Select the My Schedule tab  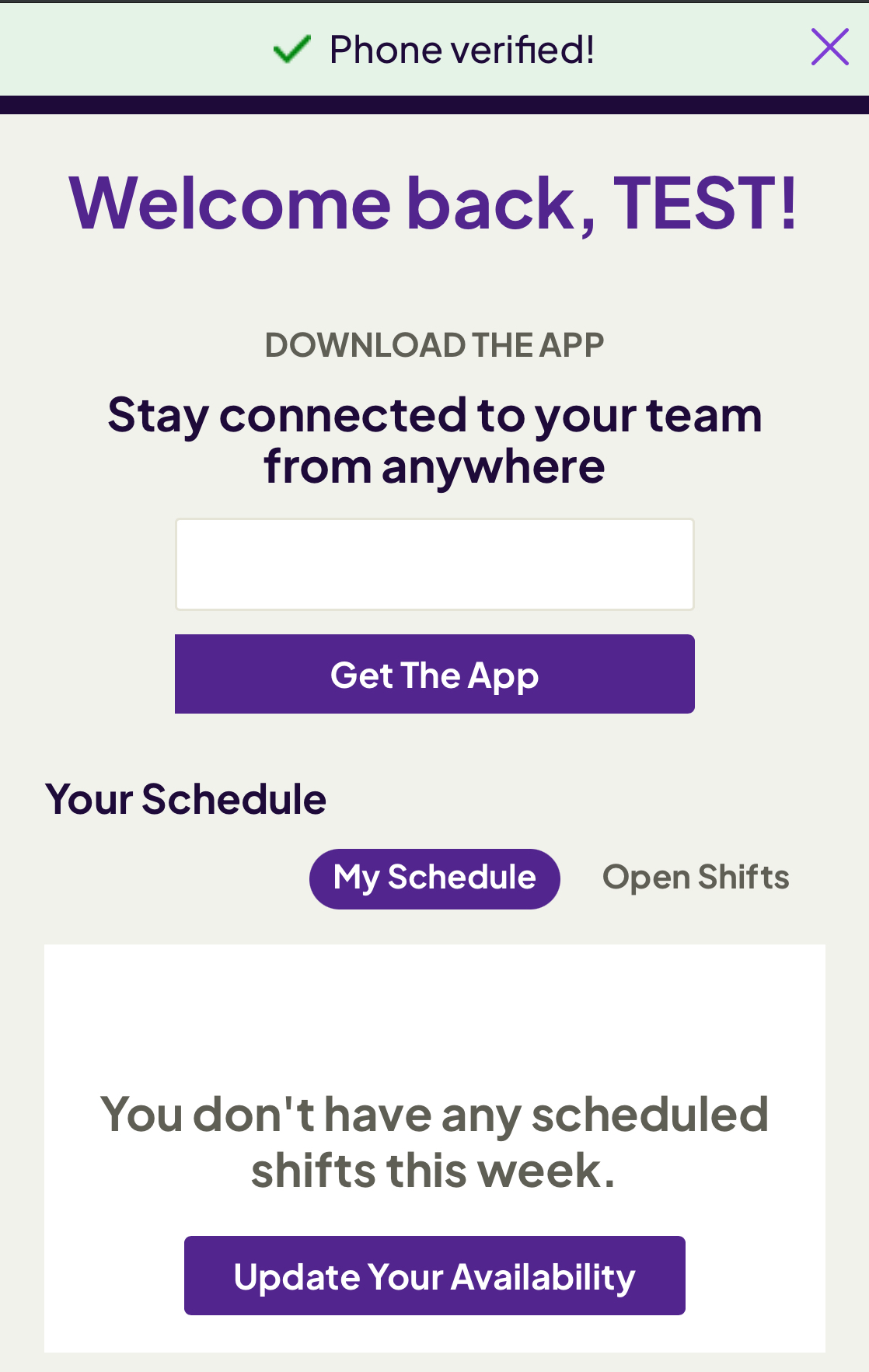[x=434, y=878]
